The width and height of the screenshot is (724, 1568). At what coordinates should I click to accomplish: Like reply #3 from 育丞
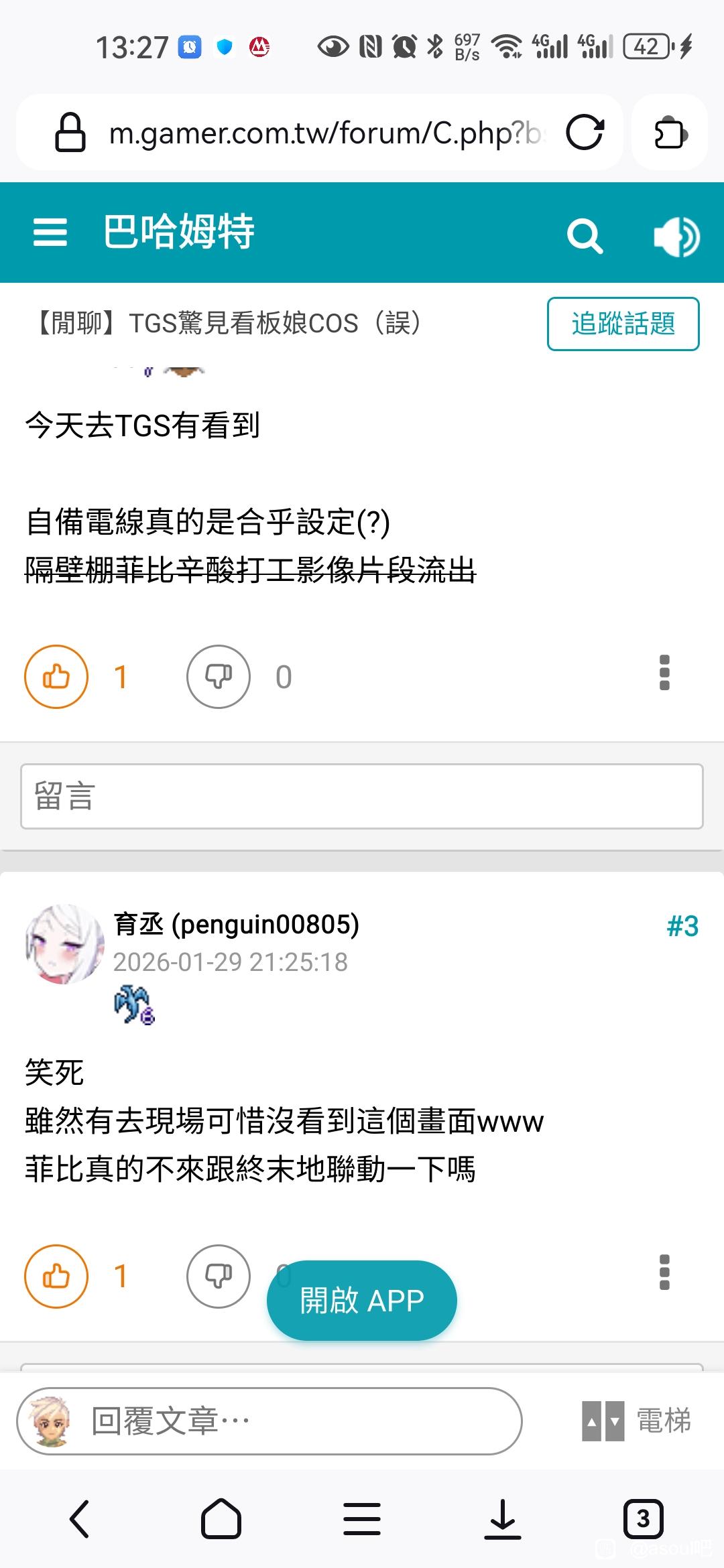[x=56, y=1277]
